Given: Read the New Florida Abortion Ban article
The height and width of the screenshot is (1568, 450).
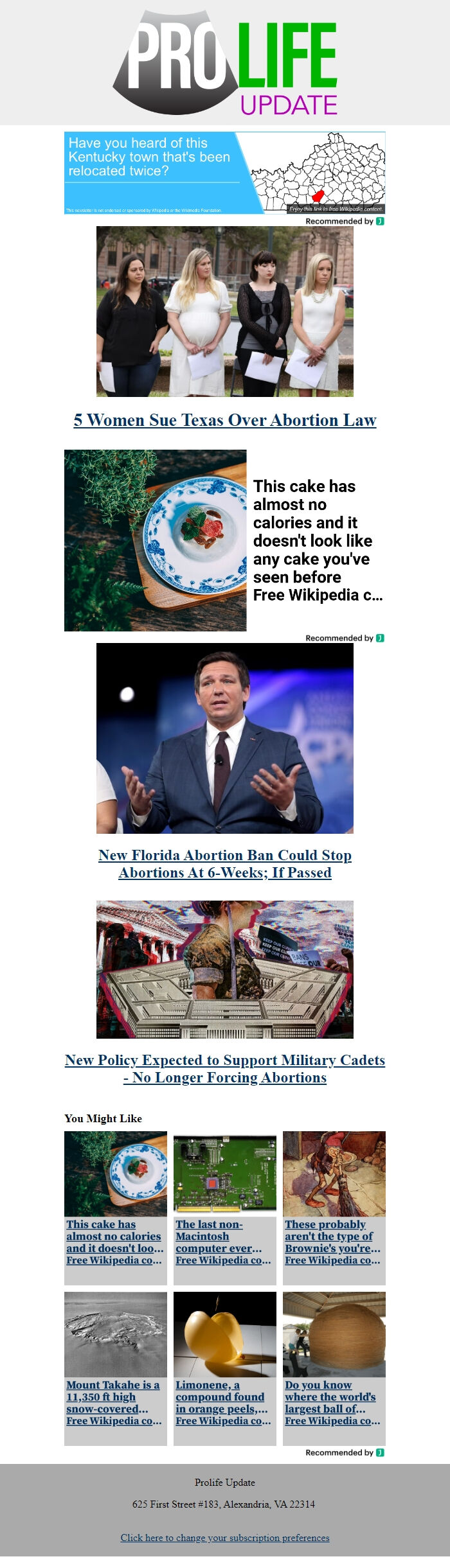Looking at the screenshot, I should (x=224, y=863).
